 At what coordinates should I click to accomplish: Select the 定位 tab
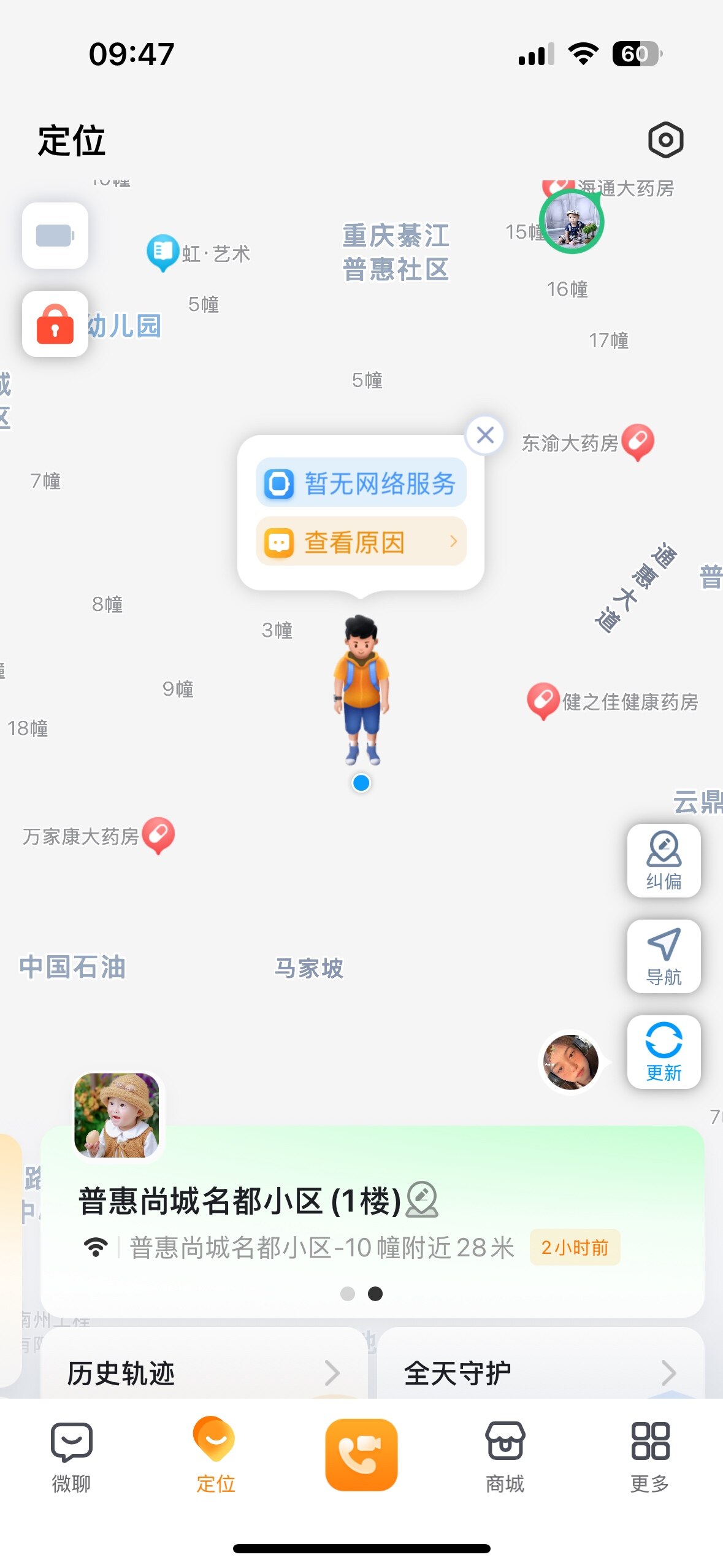215,1457
